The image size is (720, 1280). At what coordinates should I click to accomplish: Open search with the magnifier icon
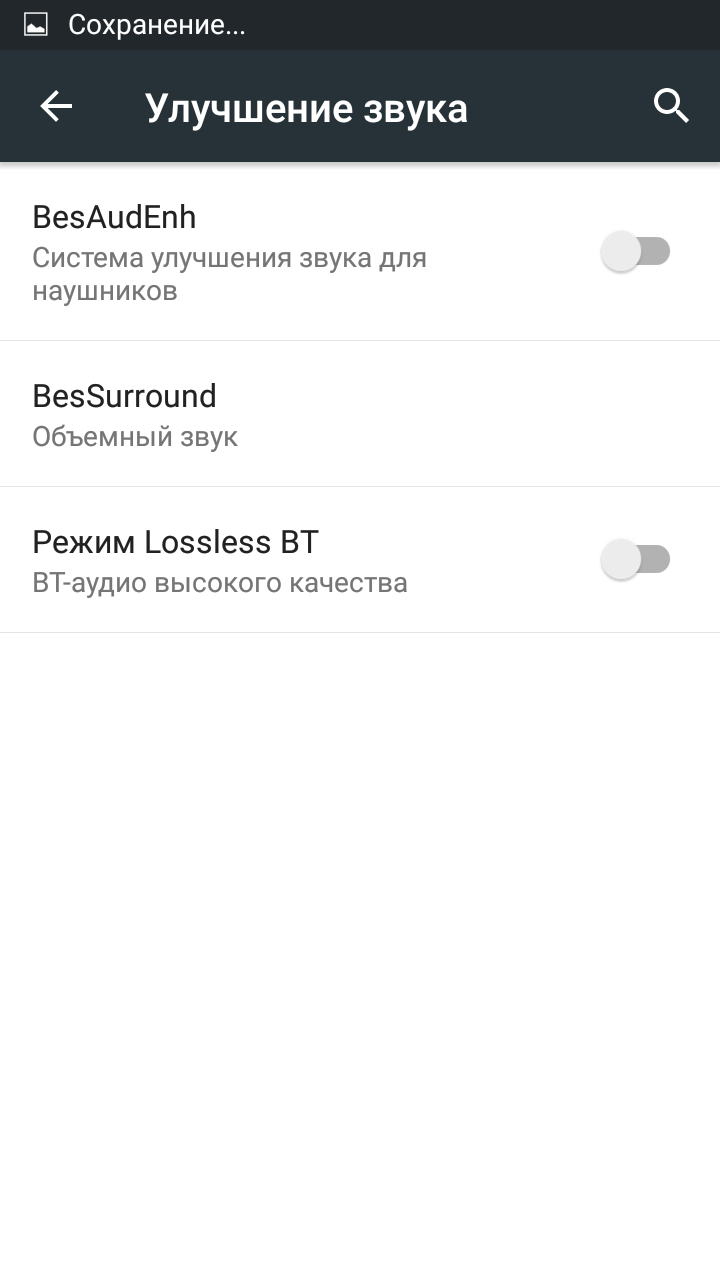(x=671, y=106)
